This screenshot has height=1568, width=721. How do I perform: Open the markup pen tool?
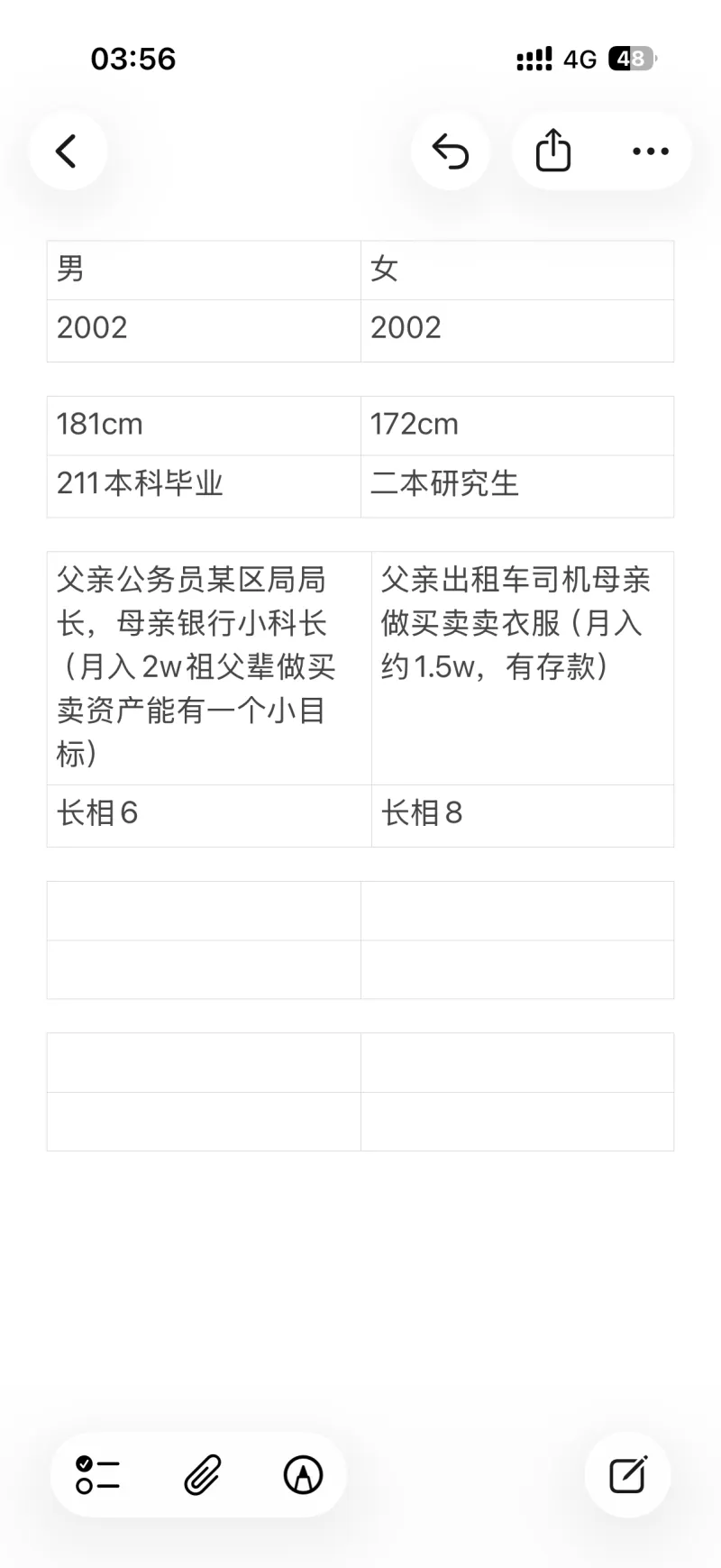(x=303, y=1475)
